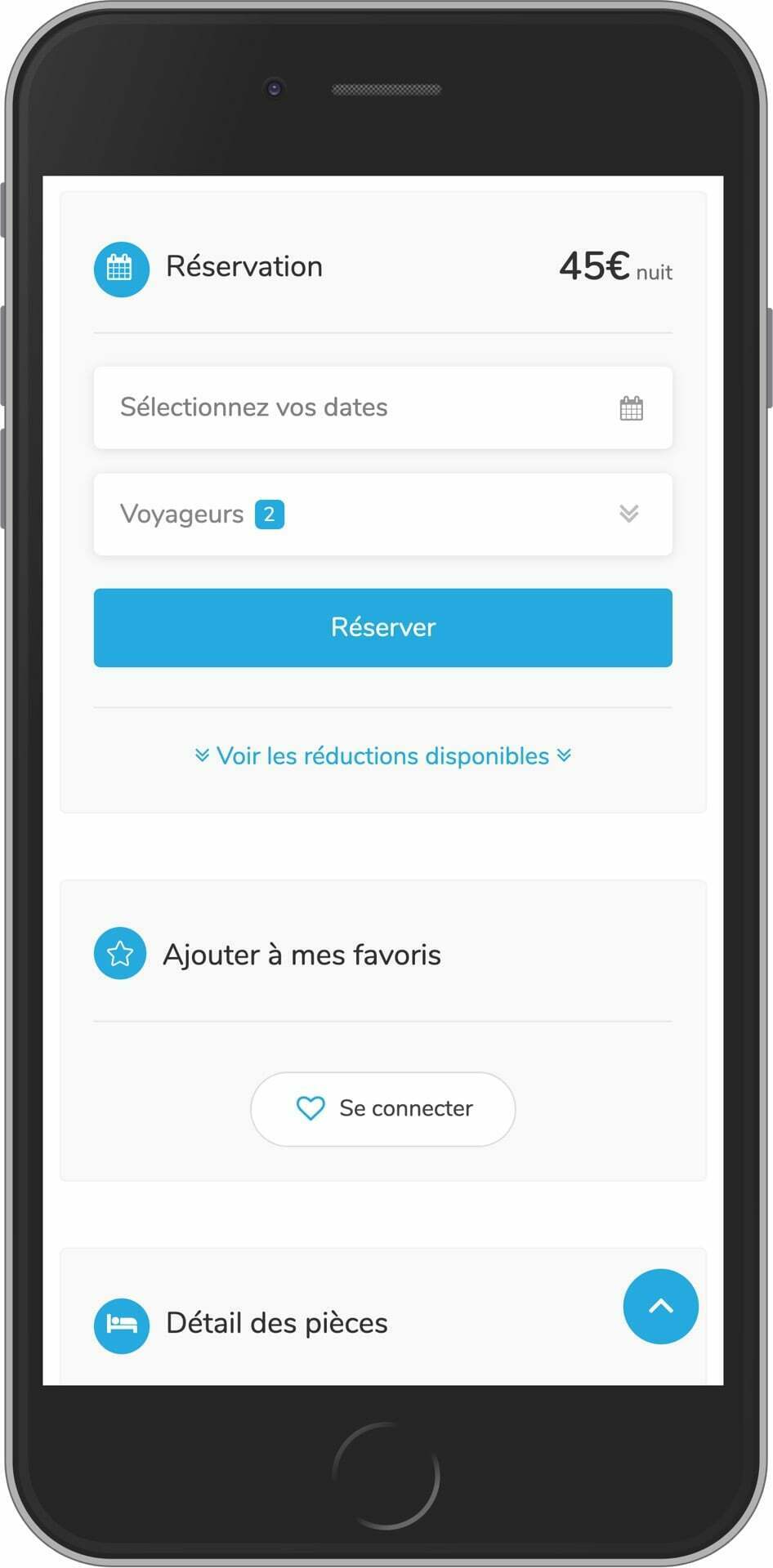The image size is (773, 1568).
Task: Expand Voir les réductions disponibles
Action: coord(382,756)
